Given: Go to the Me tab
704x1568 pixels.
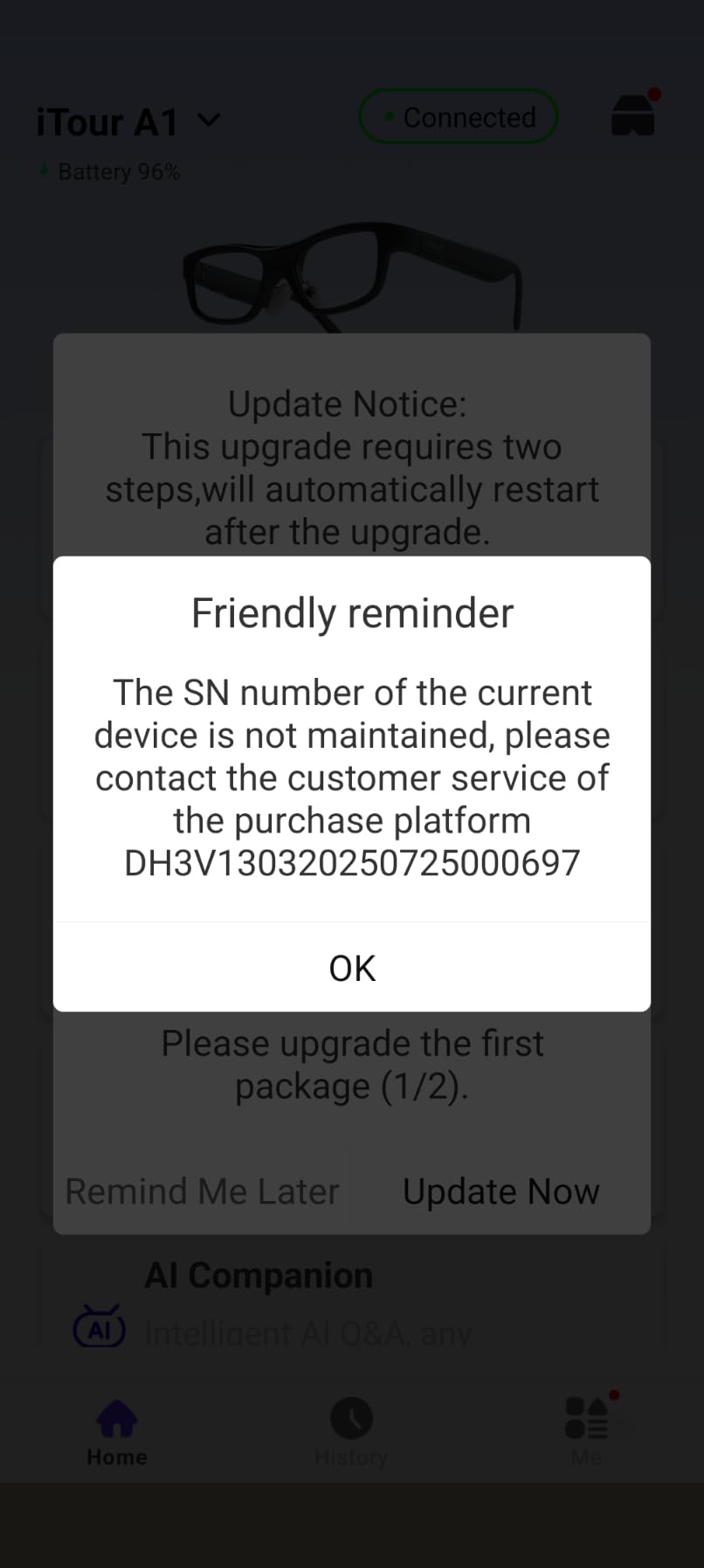Looking at the screenshot, I should [587, 1432].
